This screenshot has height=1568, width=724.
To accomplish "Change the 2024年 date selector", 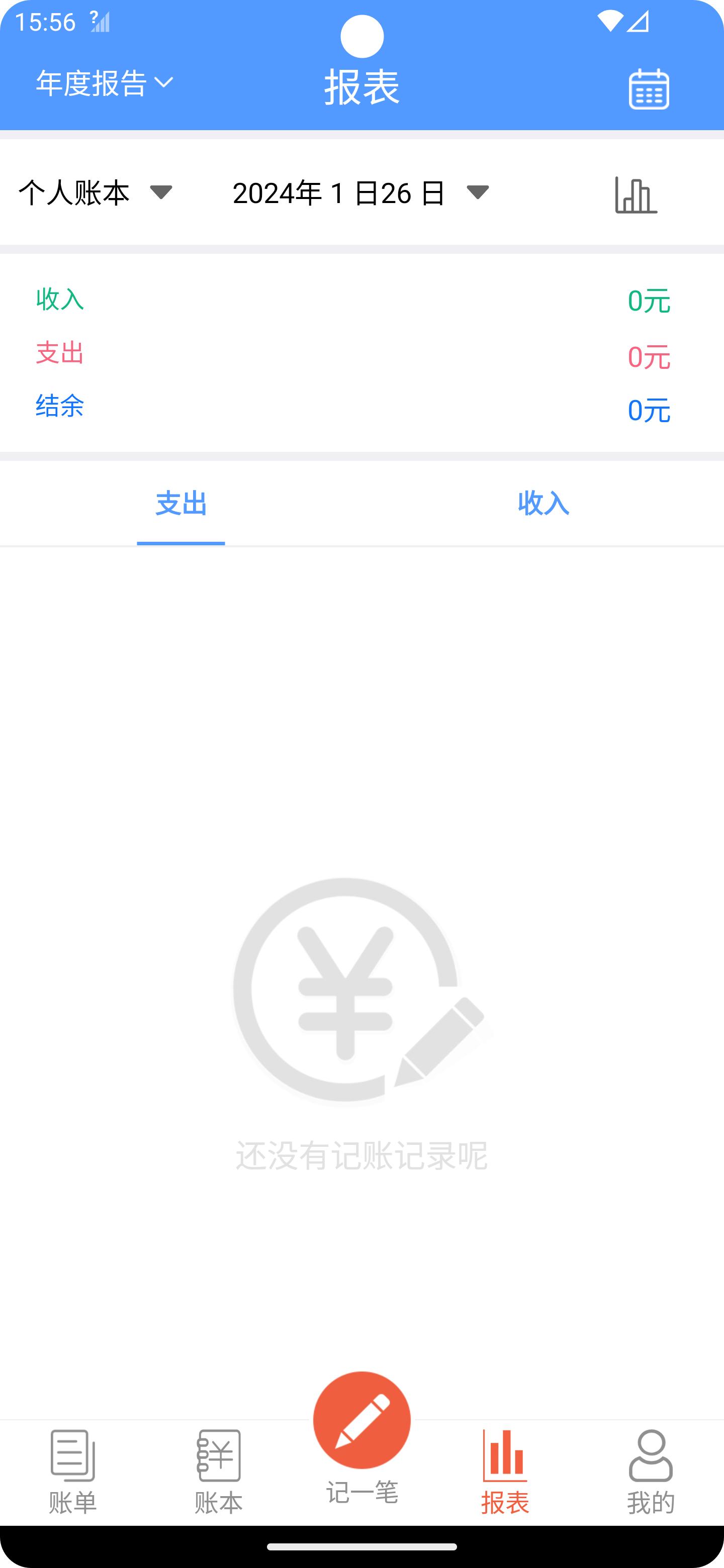I will pyautogui.click(x=360, y=193).
